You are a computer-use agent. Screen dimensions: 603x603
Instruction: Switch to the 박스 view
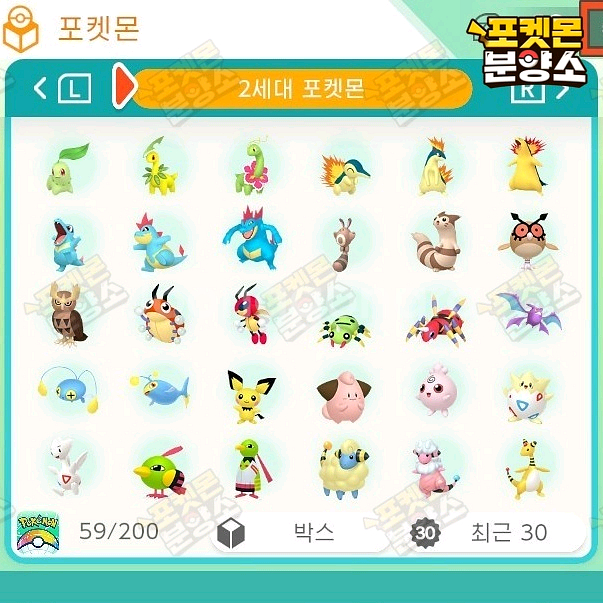click(300, 532)
